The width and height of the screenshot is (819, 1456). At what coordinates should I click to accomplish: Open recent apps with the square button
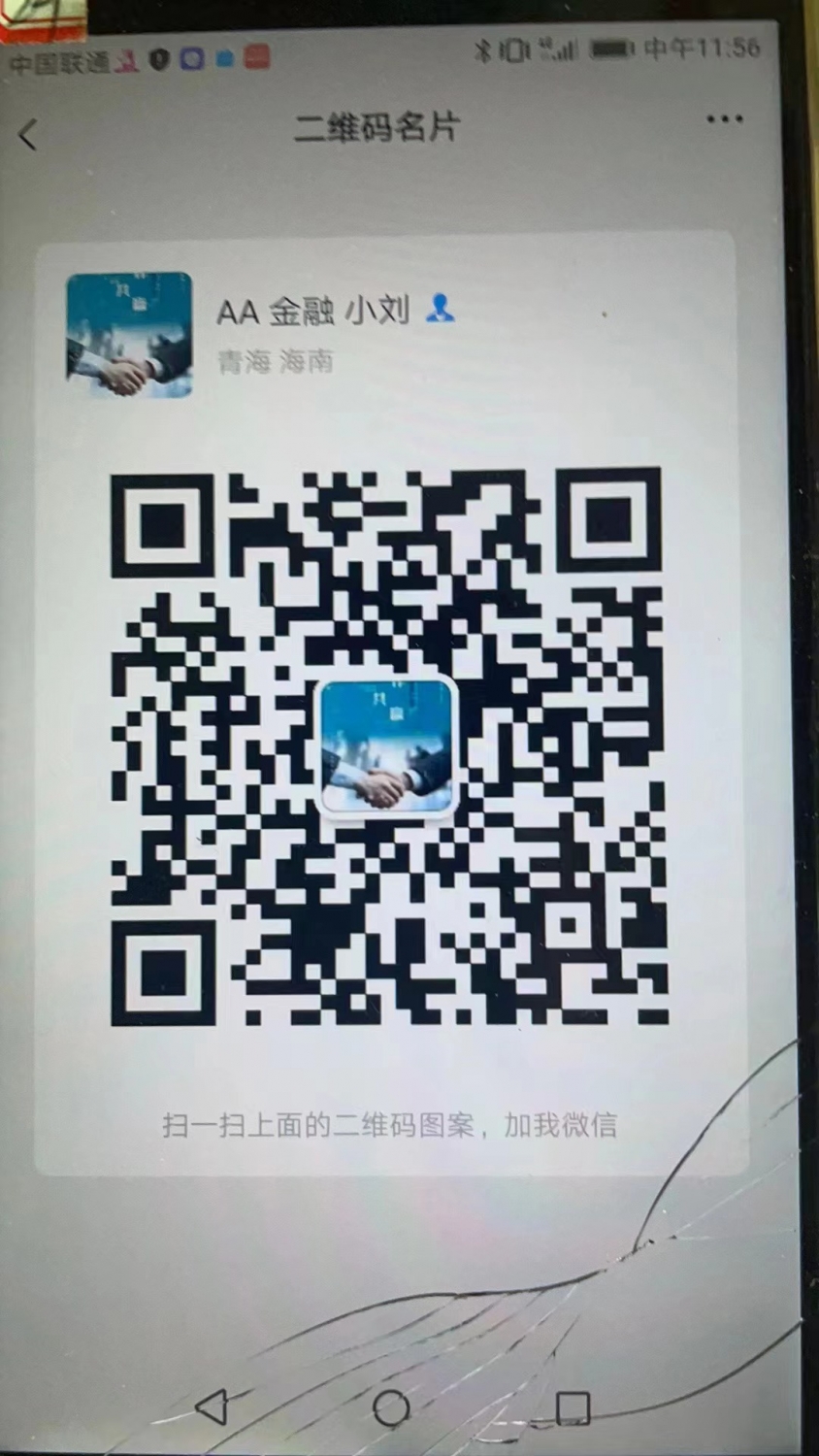coord(573,1406)
